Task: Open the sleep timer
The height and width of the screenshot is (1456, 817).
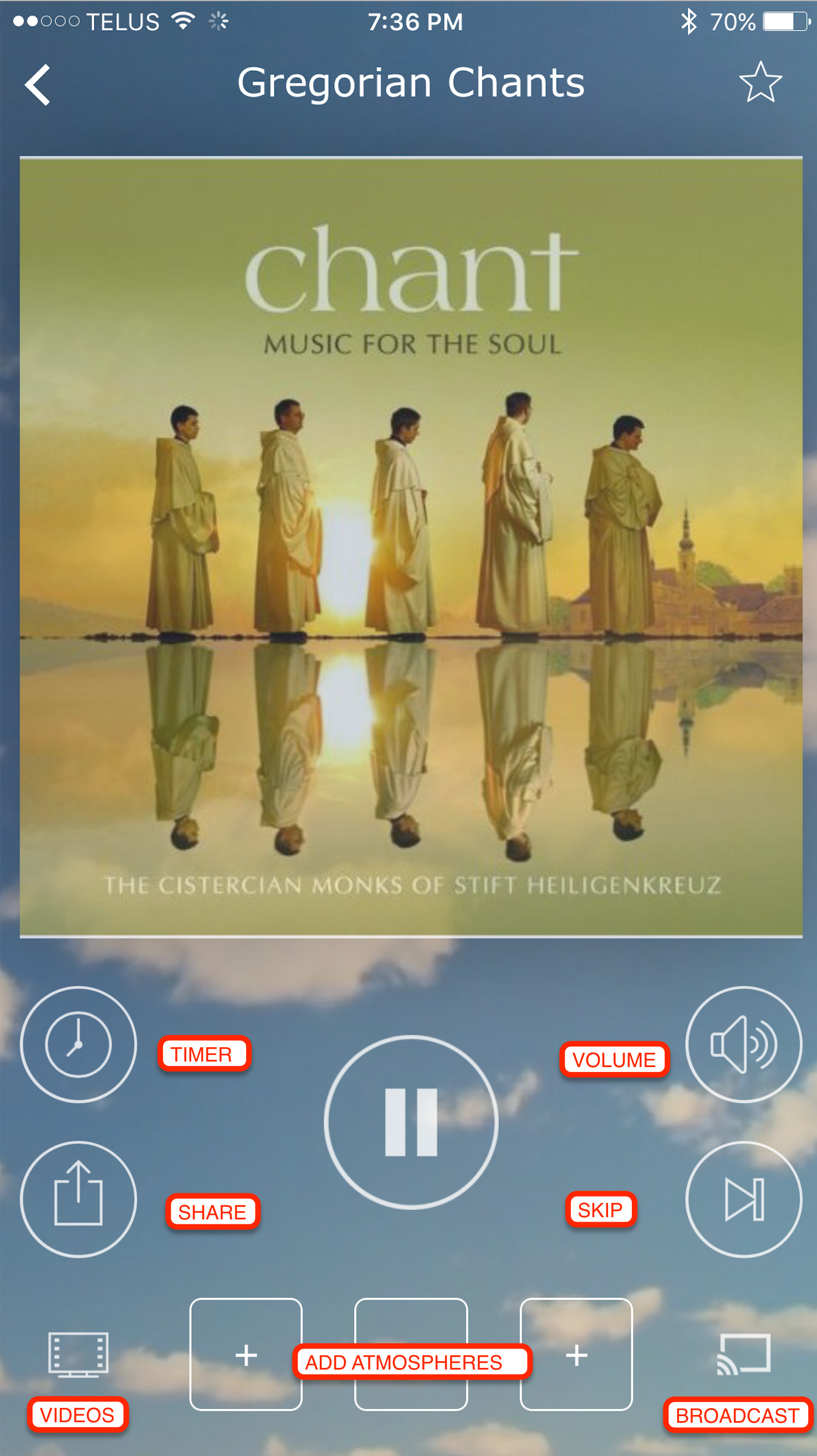Action: (x=78, y=1044)
